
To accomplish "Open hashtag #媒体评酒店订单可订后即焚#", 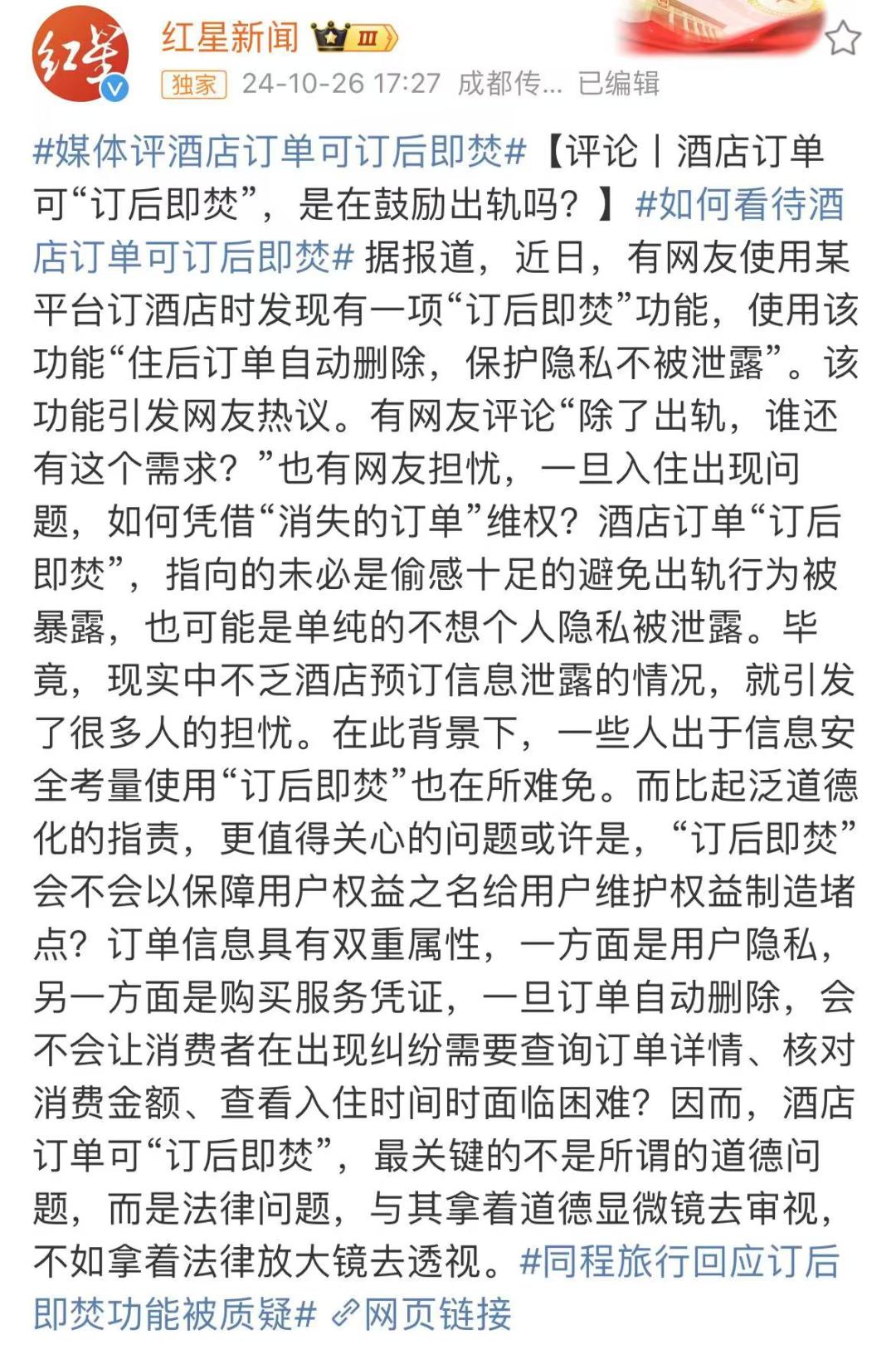I will pyautogui.click(x=280, y=152).
